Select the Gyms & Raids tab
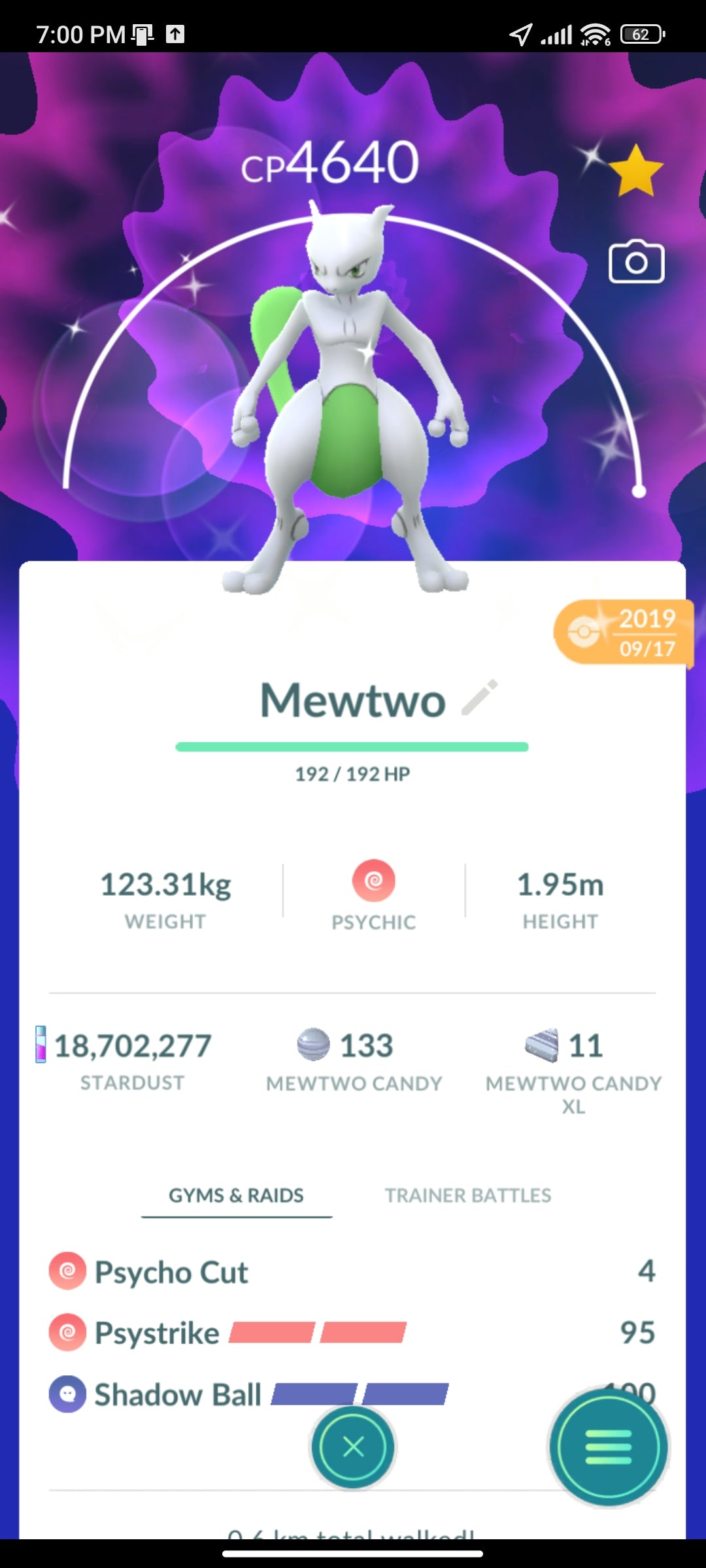 pos(236,1196)
